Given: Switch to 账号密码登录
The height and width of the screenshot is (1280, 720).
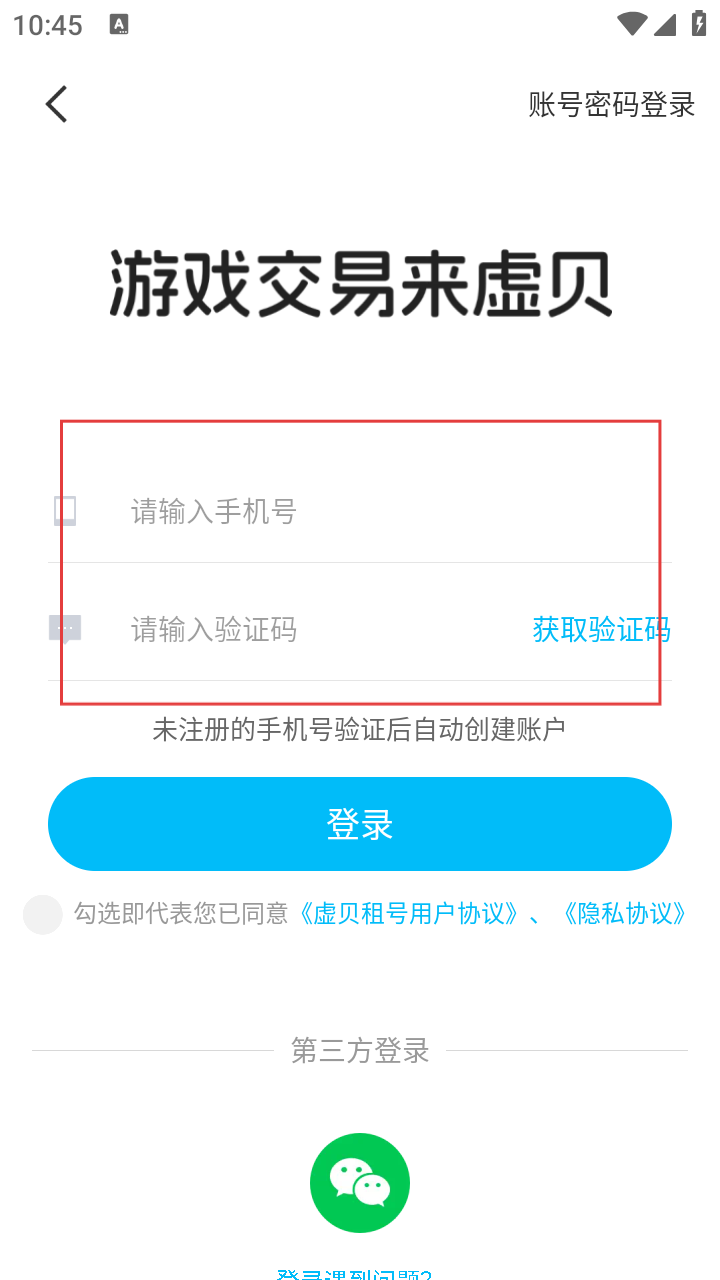Looking at the screenshot, I should tap(611, 104).
